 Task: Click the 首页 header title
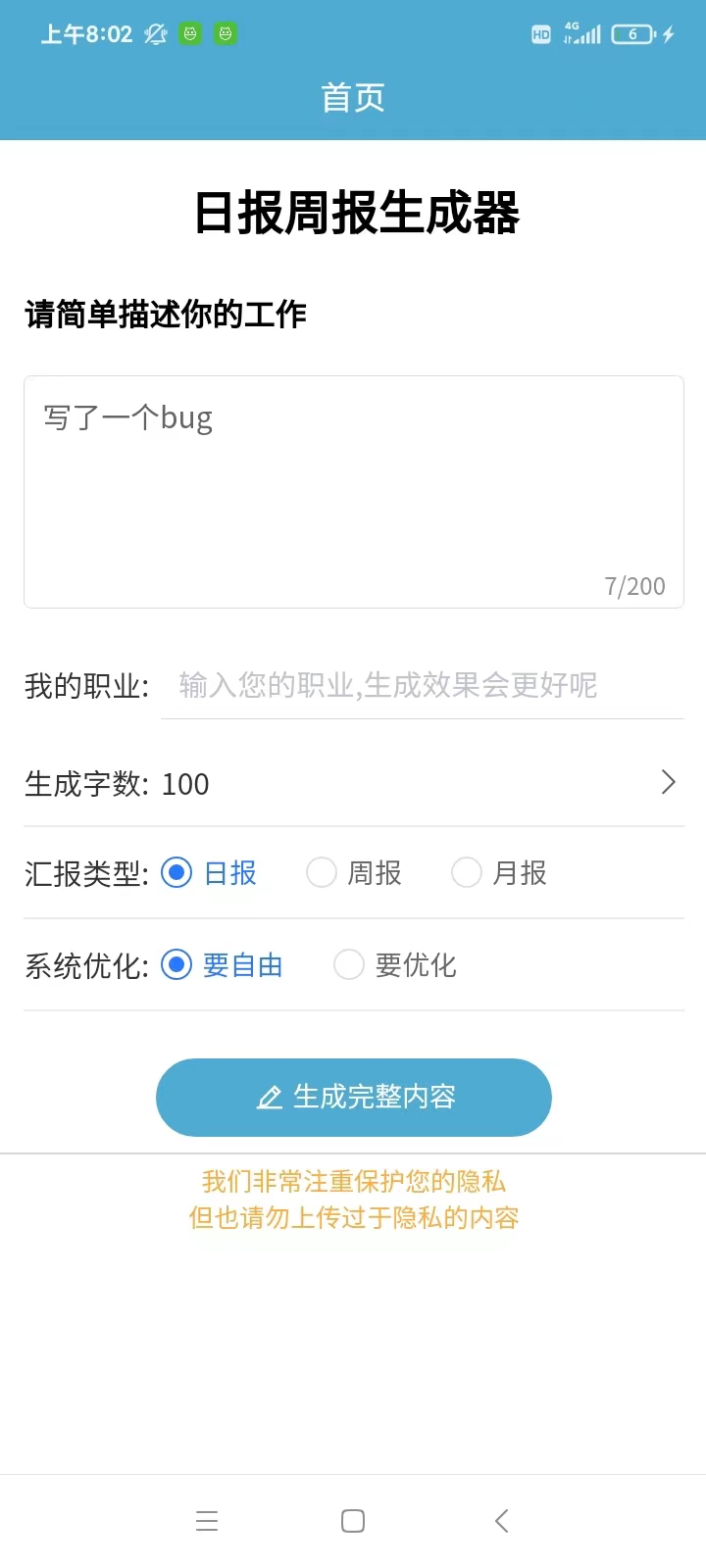click(352, 96)
